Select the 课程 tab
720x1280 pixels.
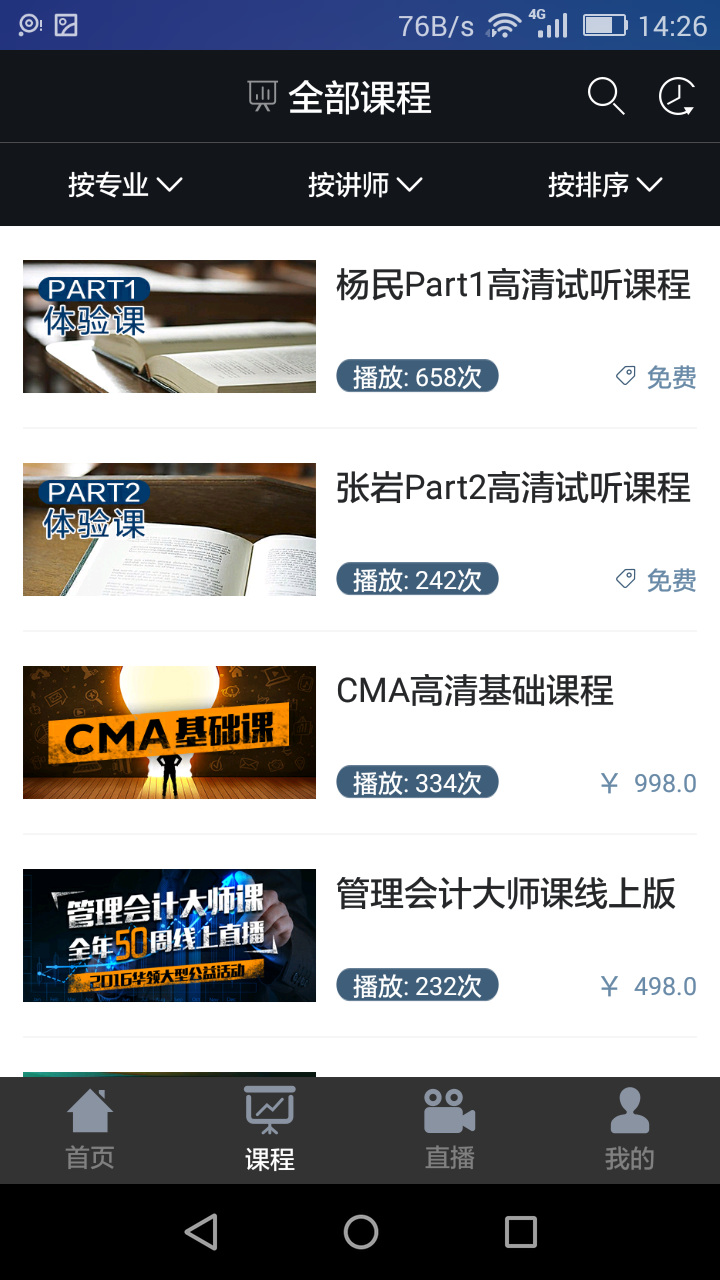coord(270,1130)
